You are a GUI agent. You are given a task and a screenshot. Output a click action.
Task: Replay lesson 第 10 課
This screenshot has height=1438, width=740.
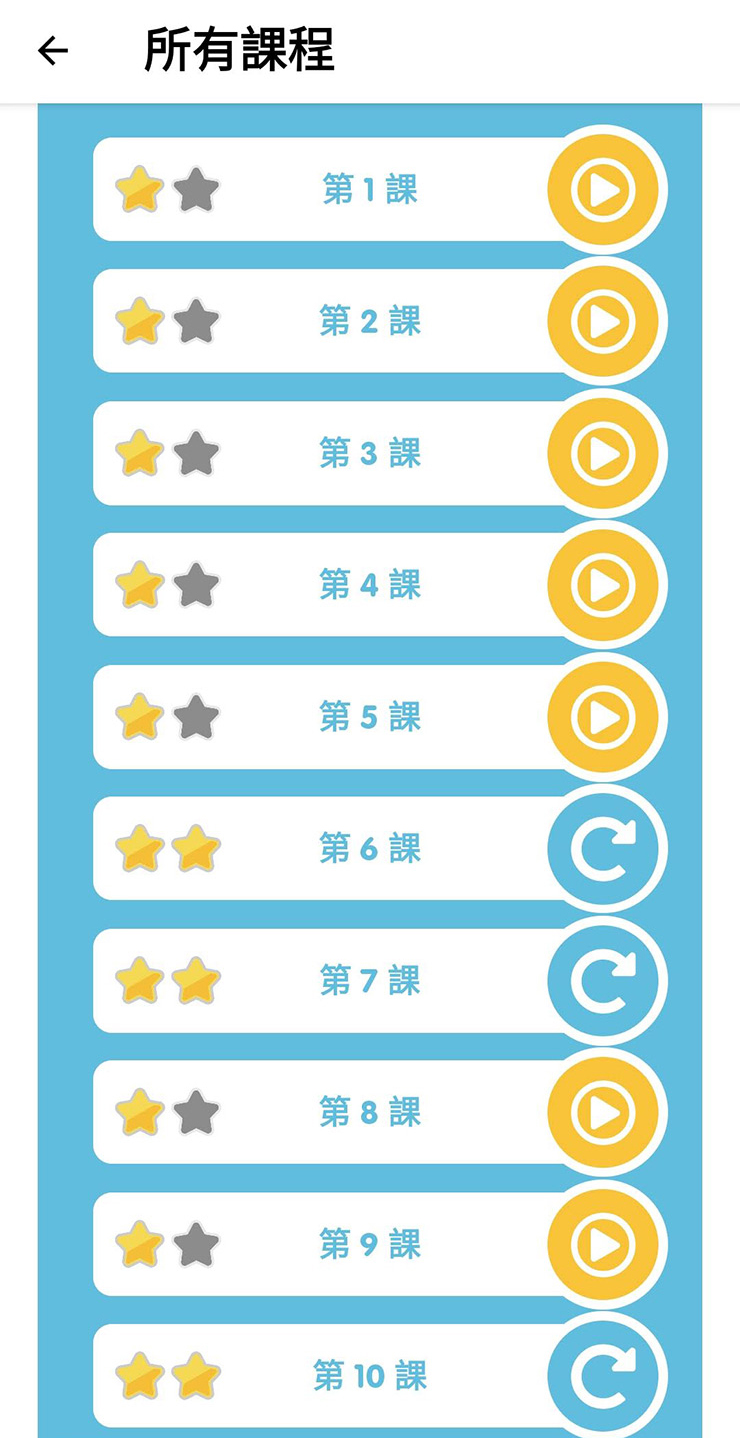click(603, 1376)
